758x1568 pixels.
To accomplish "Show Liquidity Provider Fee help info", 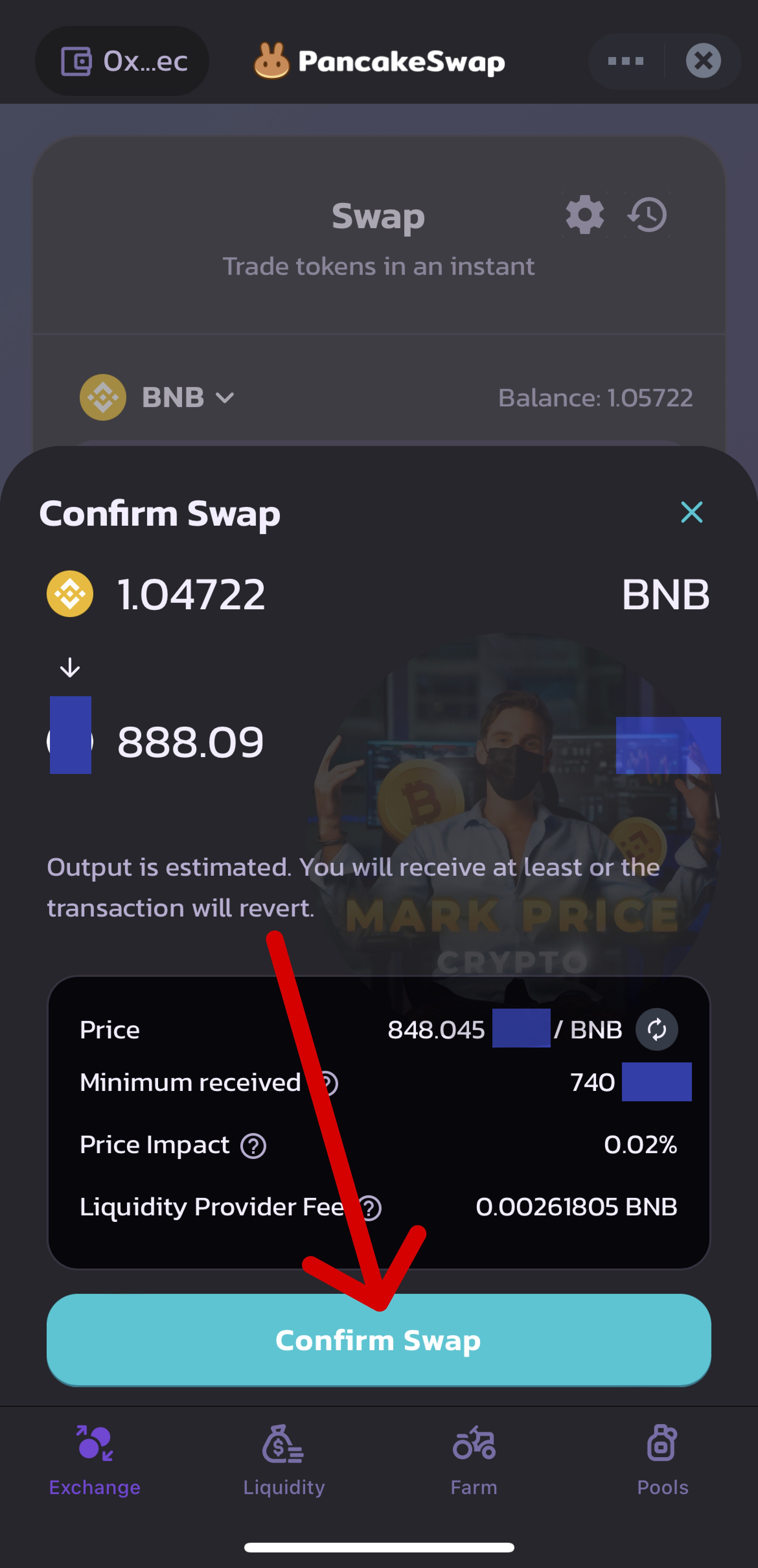I will (x=369, y=1208).
